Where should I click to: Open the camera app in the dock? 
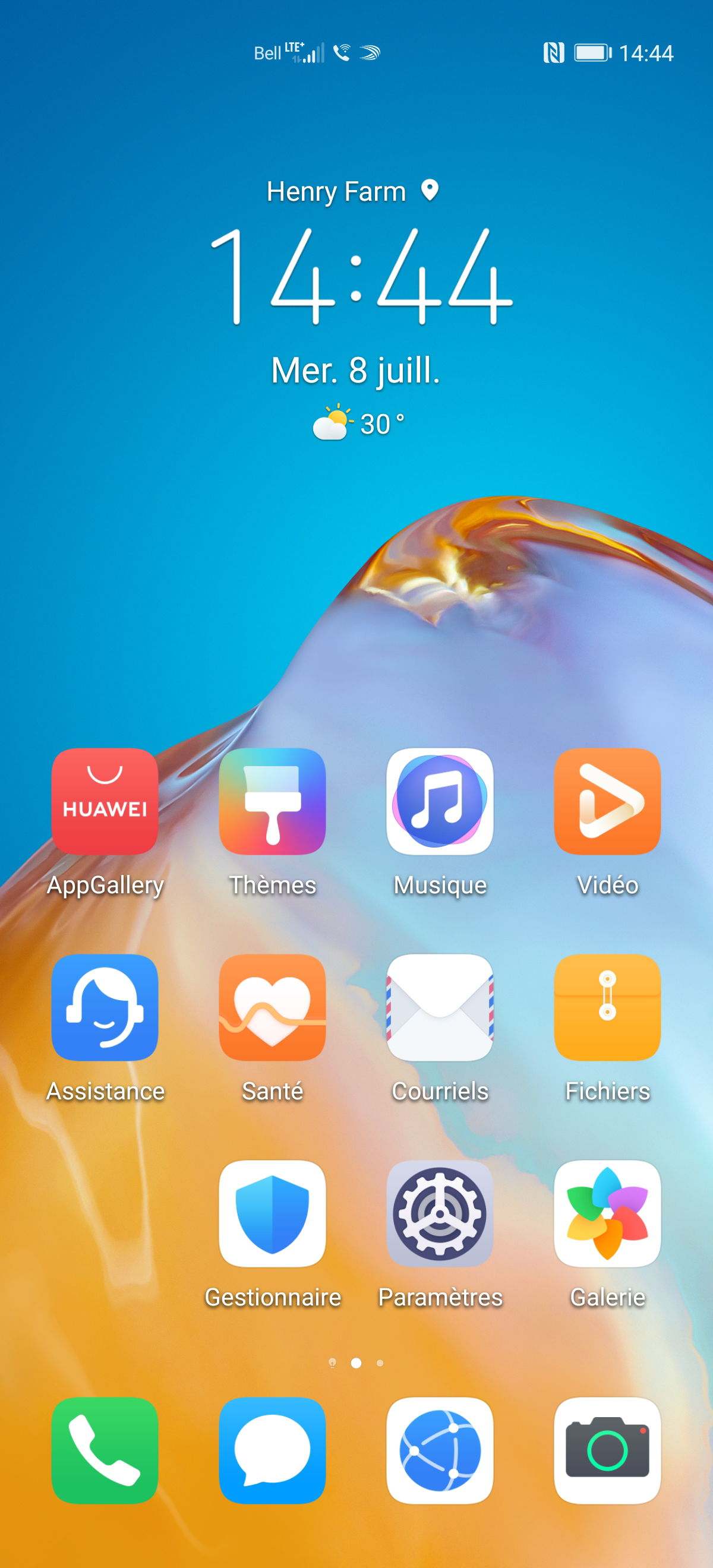607,1450
